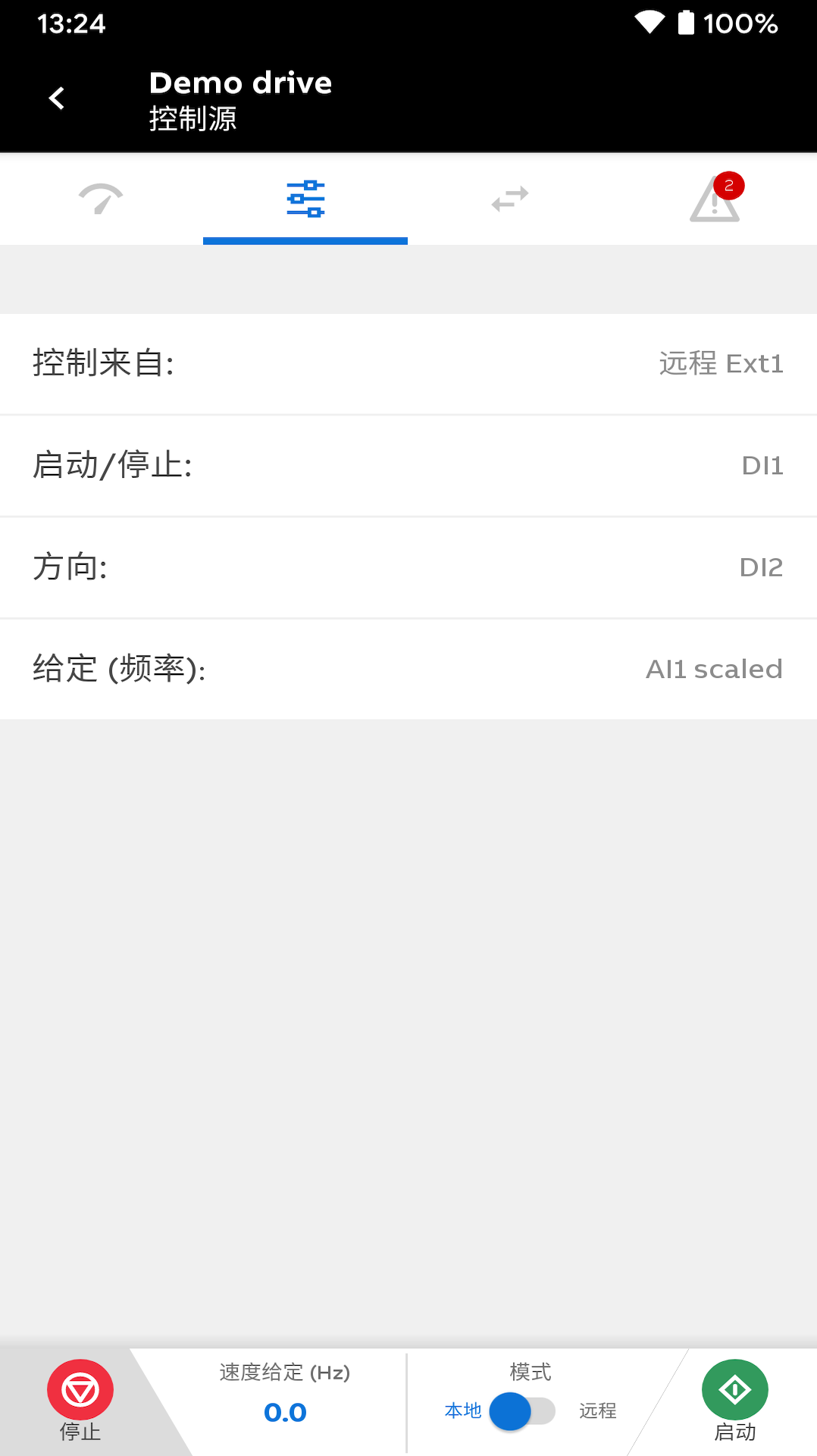Viewport: 817px width, 1456px height.
Task: Edit the 速度给定 (Hz) value
Action: [285, 1412]
